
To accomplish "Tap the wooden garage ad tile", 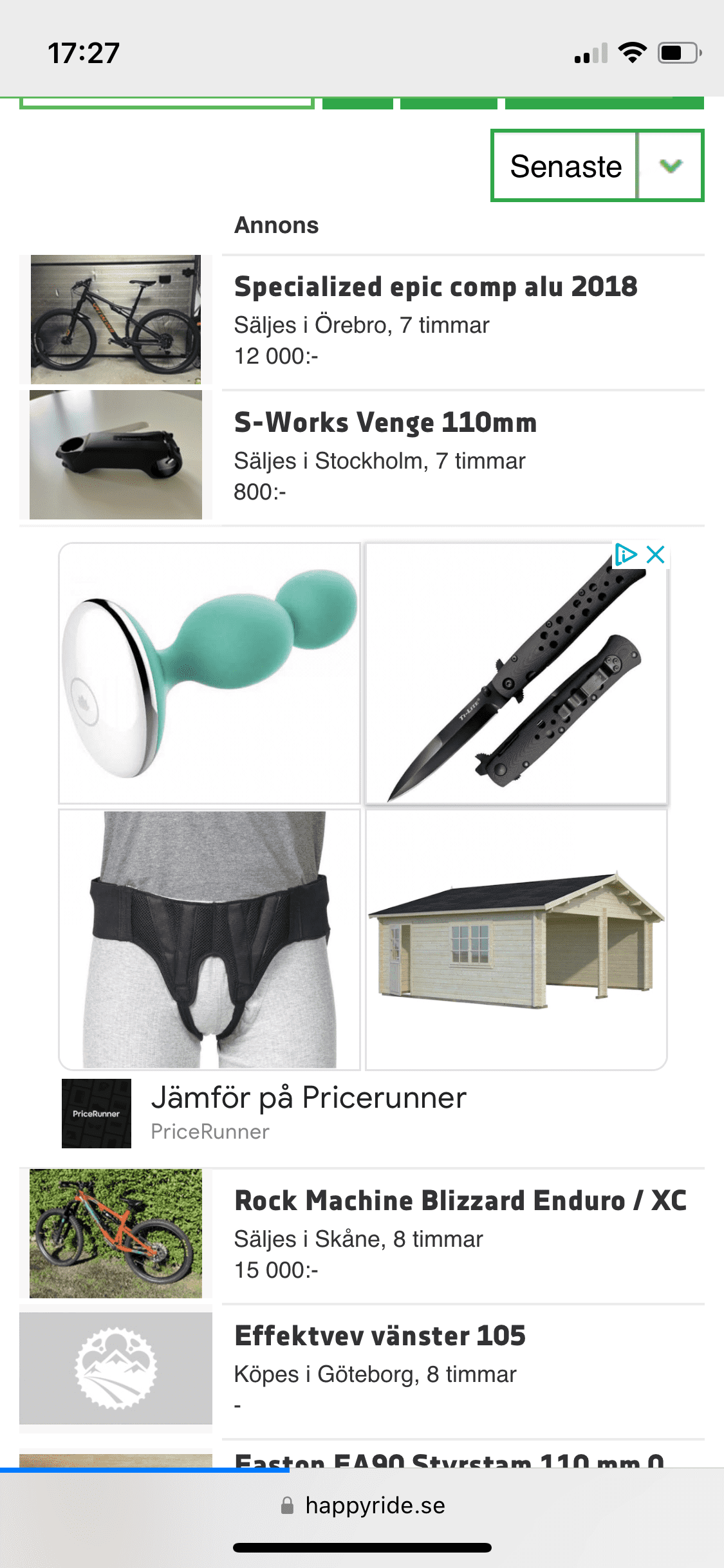I will click(516, 940).
